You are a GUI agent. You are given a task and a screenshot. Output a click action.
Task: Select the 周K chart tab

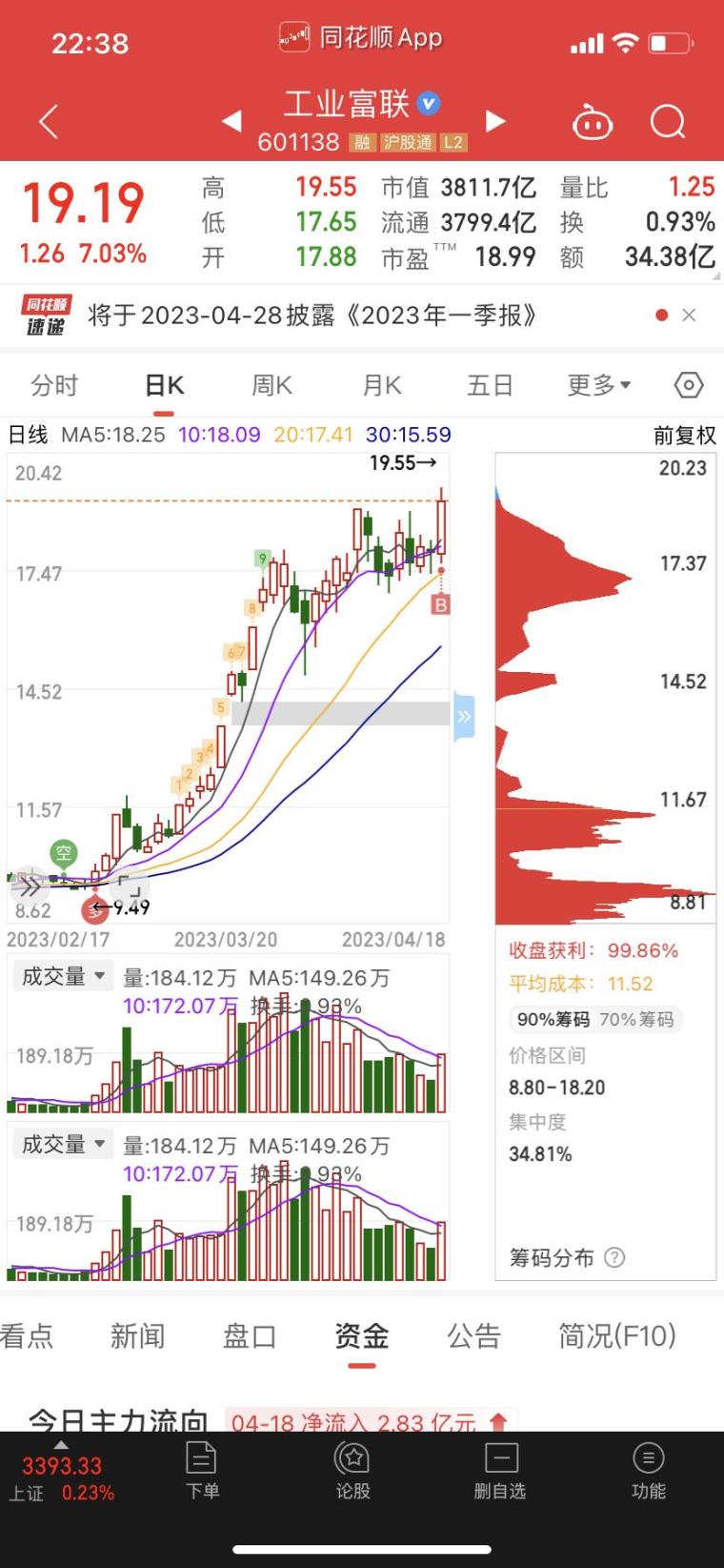point(271,386)
